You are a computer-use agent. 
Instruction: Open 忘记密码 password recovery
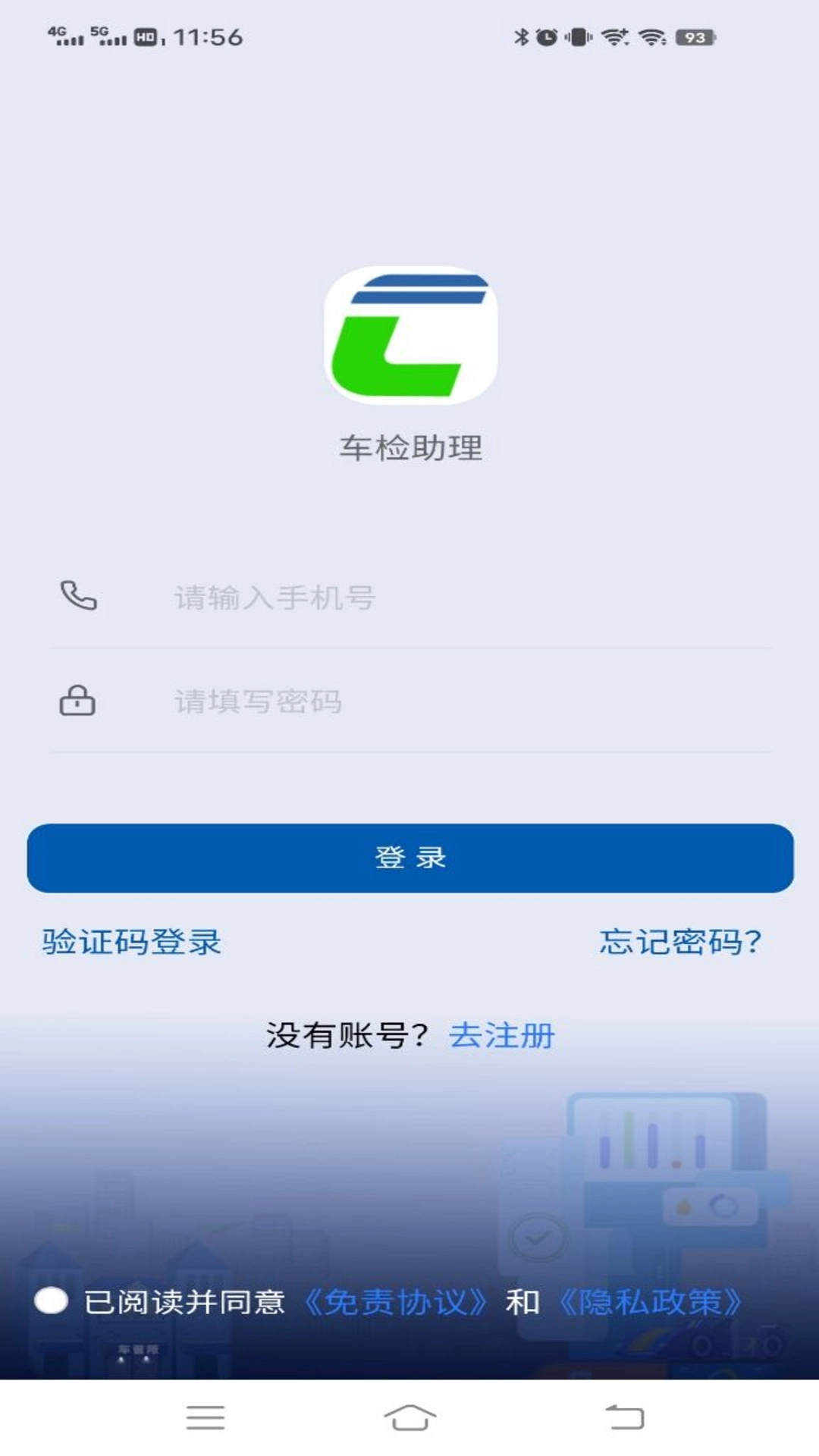coord(681,943)
